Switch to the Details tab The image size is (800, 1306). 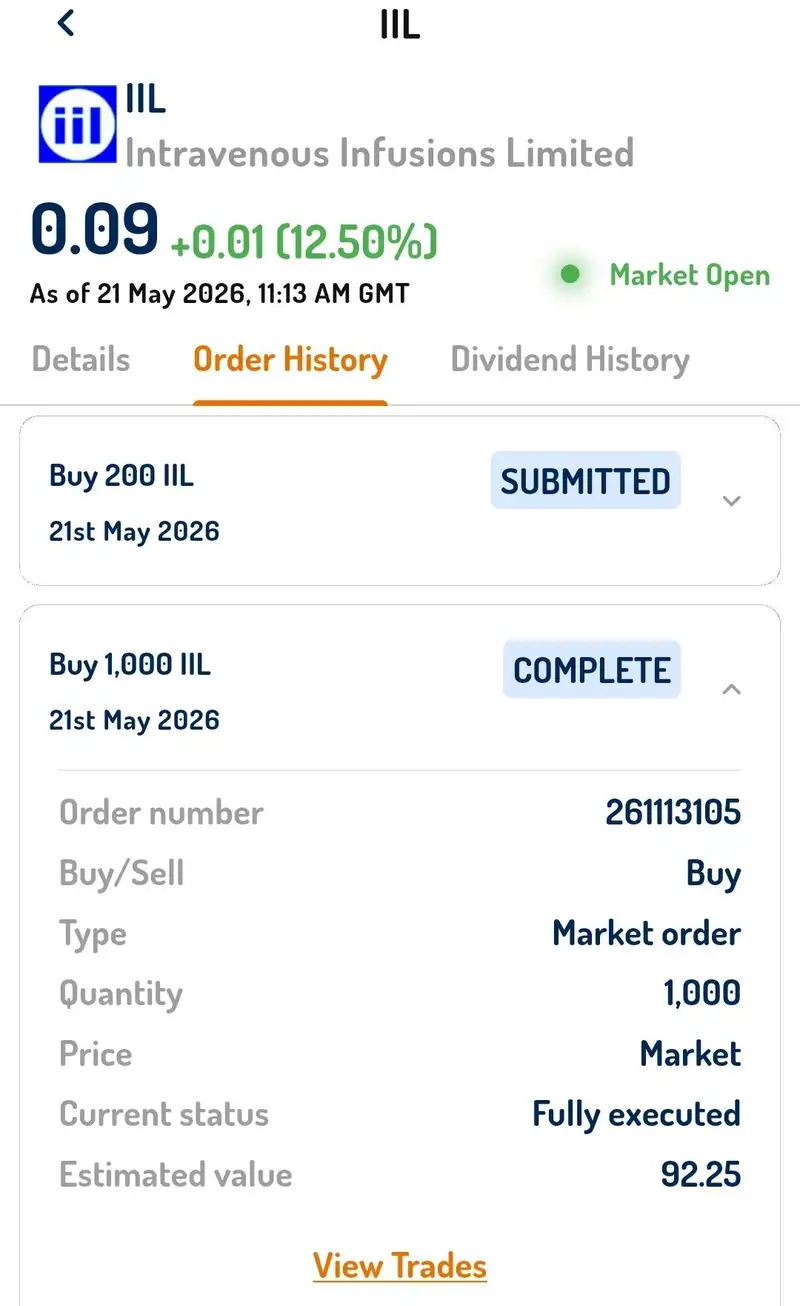coord(81,359)
